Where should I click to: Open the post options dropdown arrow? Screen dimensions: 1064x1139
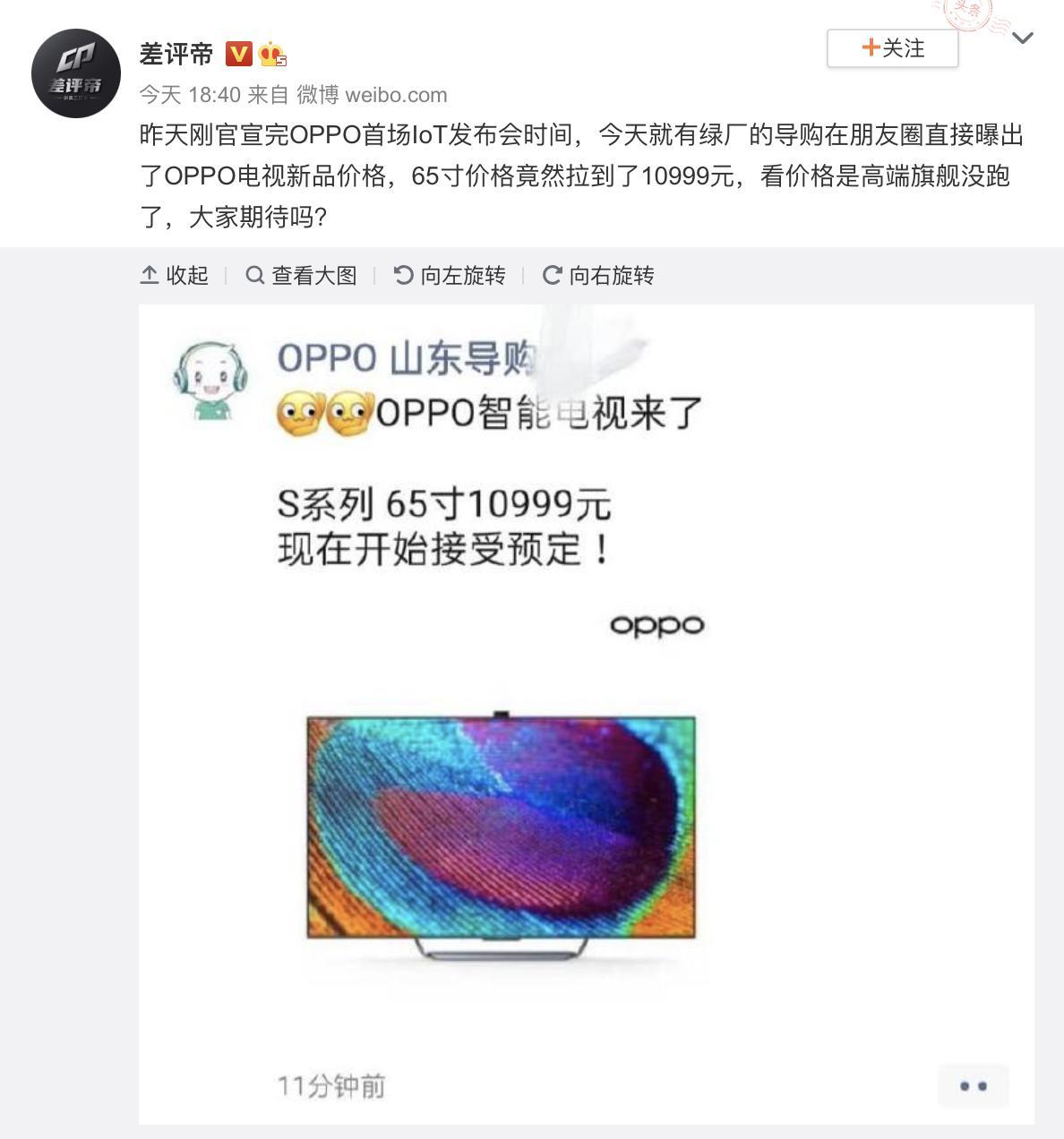[x=1023, y=39]
